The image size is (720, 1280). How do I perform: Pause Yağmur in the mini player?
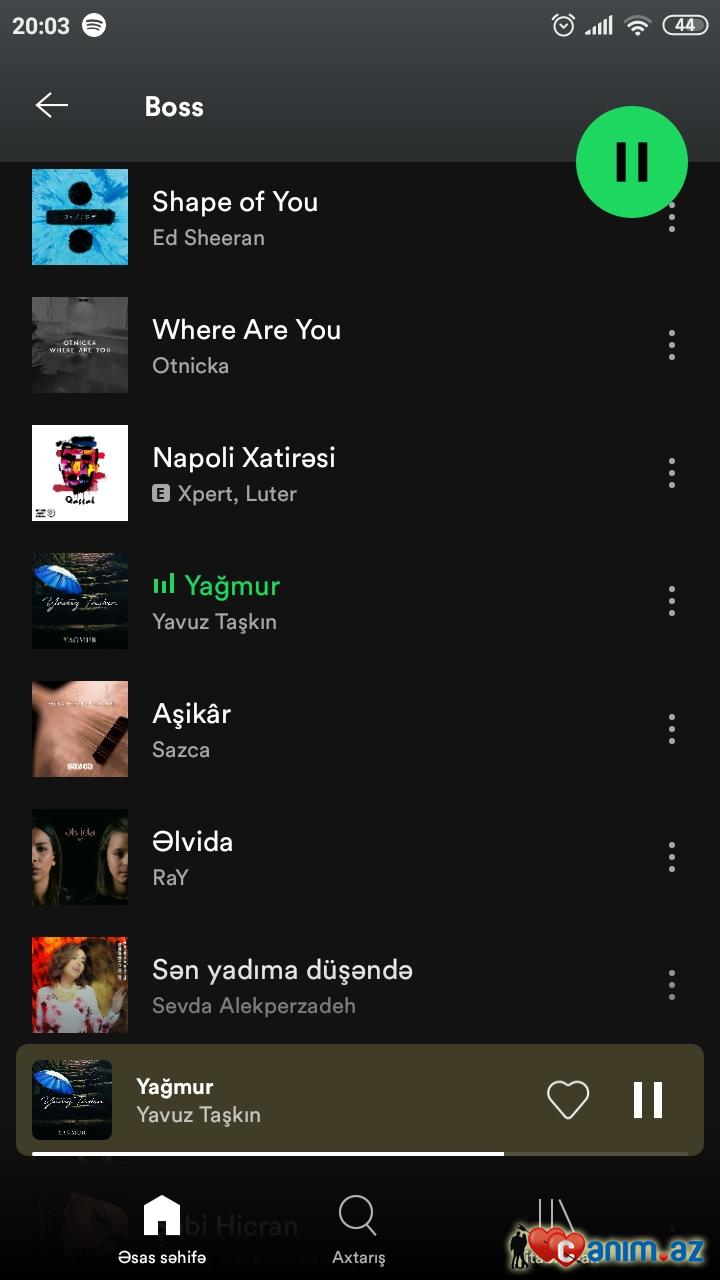(x=648, y=1100)
